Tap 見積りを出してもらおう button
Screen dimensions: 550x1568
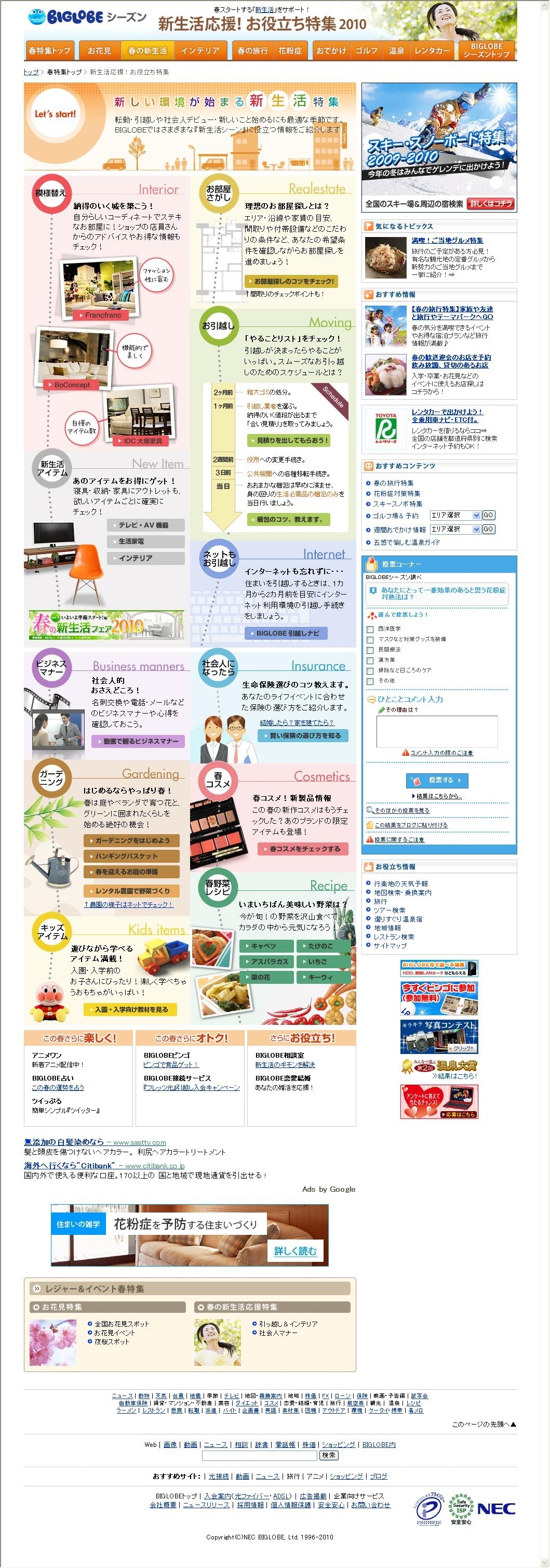click(289, 440)
